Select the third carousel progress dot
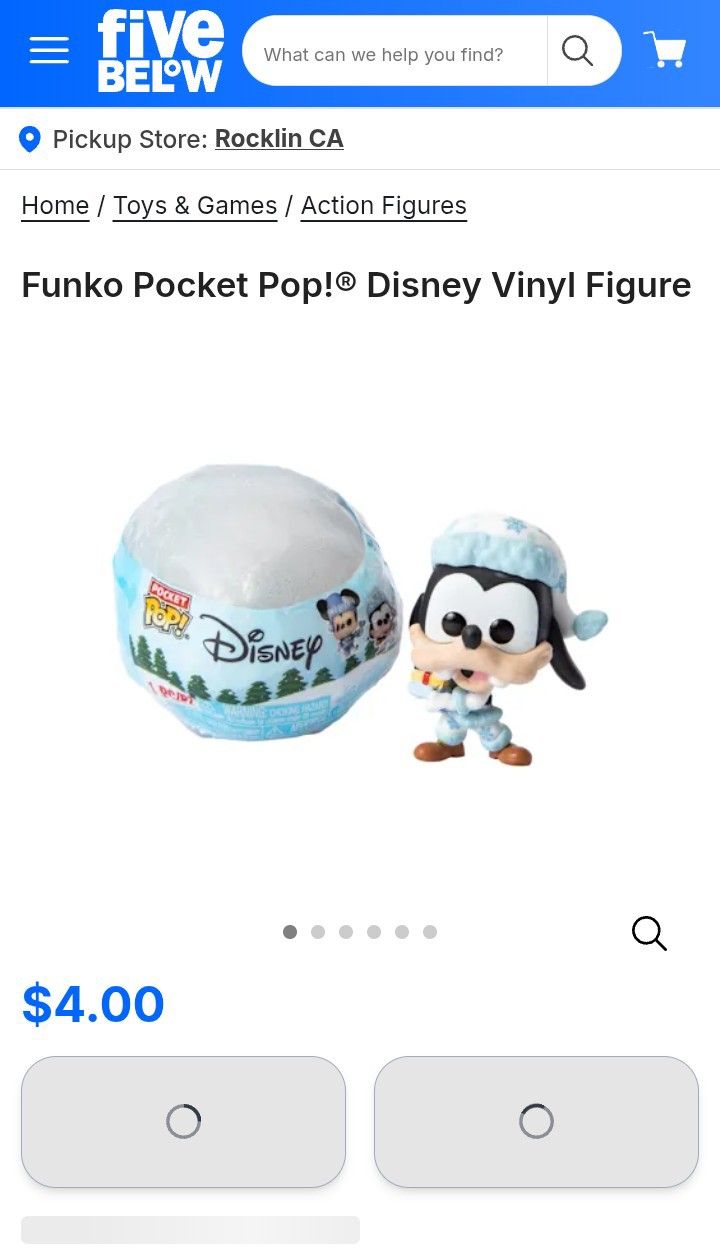Viewport: 720px width, 1249px height. pos(346,931)
